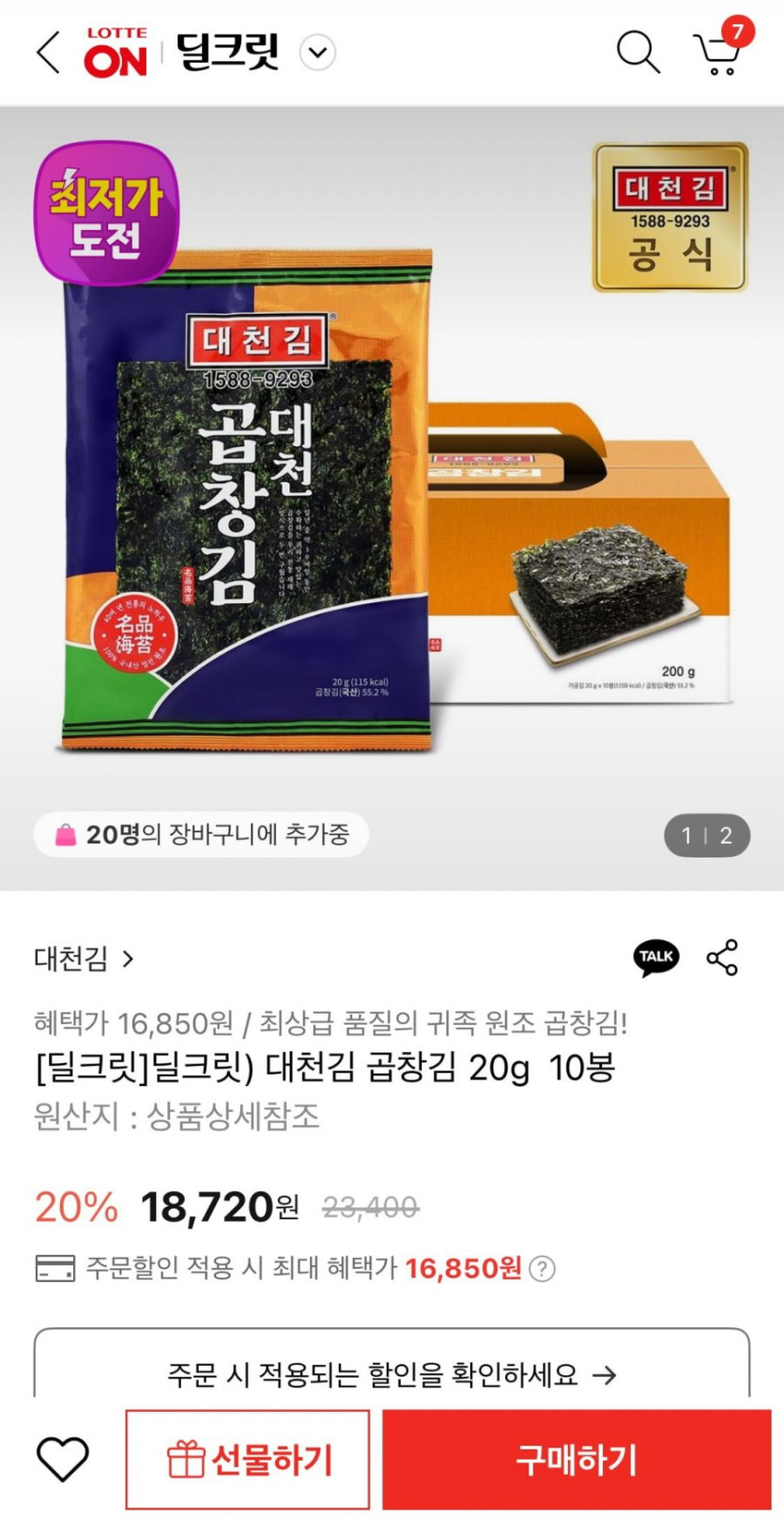Image resolution: width=784 pixels, height=1533 pixels.
Task: Share via KakaoTalk icon
Action: click(x=656, y=957)
